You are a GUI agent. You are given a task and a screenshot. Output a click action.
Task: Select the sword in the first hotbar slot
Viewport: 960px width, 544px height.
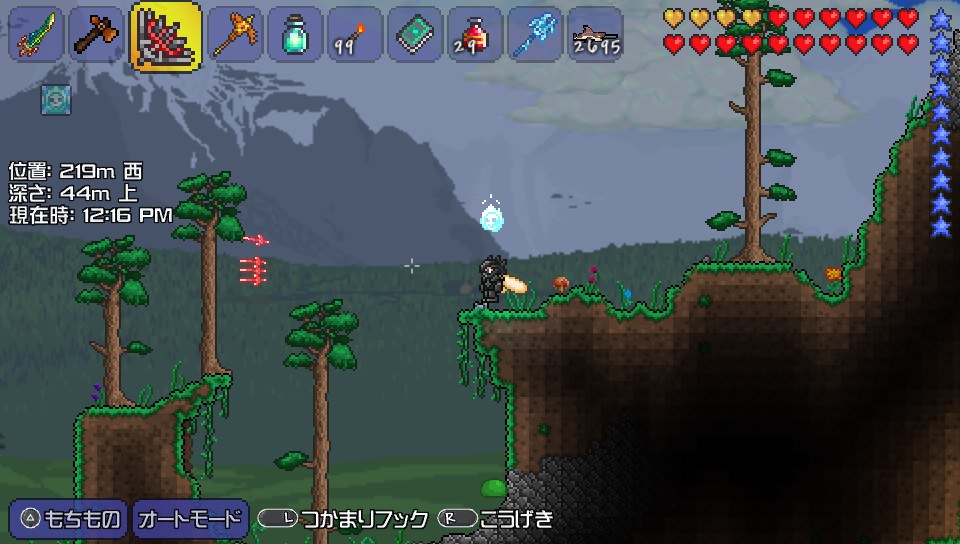[36, 35]
